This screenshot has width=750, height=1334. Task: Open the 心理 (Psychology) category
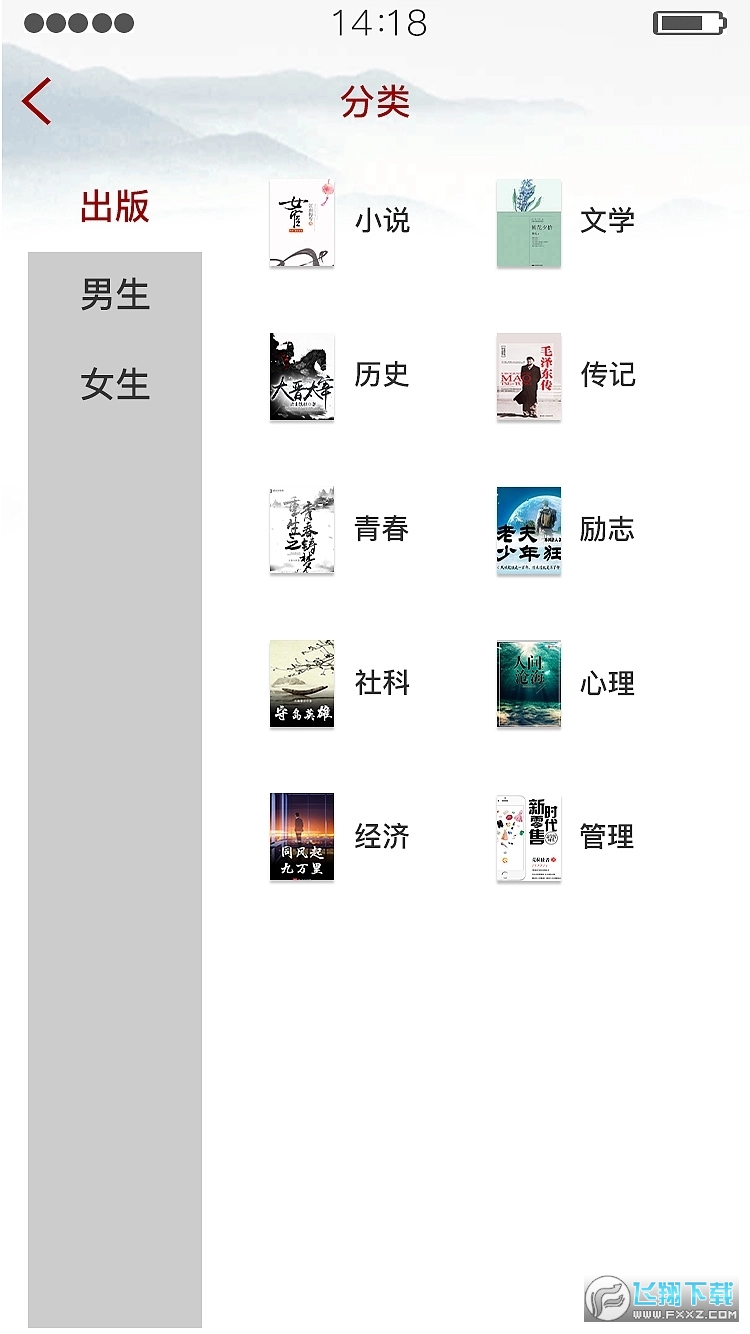(x=608, y=684)
